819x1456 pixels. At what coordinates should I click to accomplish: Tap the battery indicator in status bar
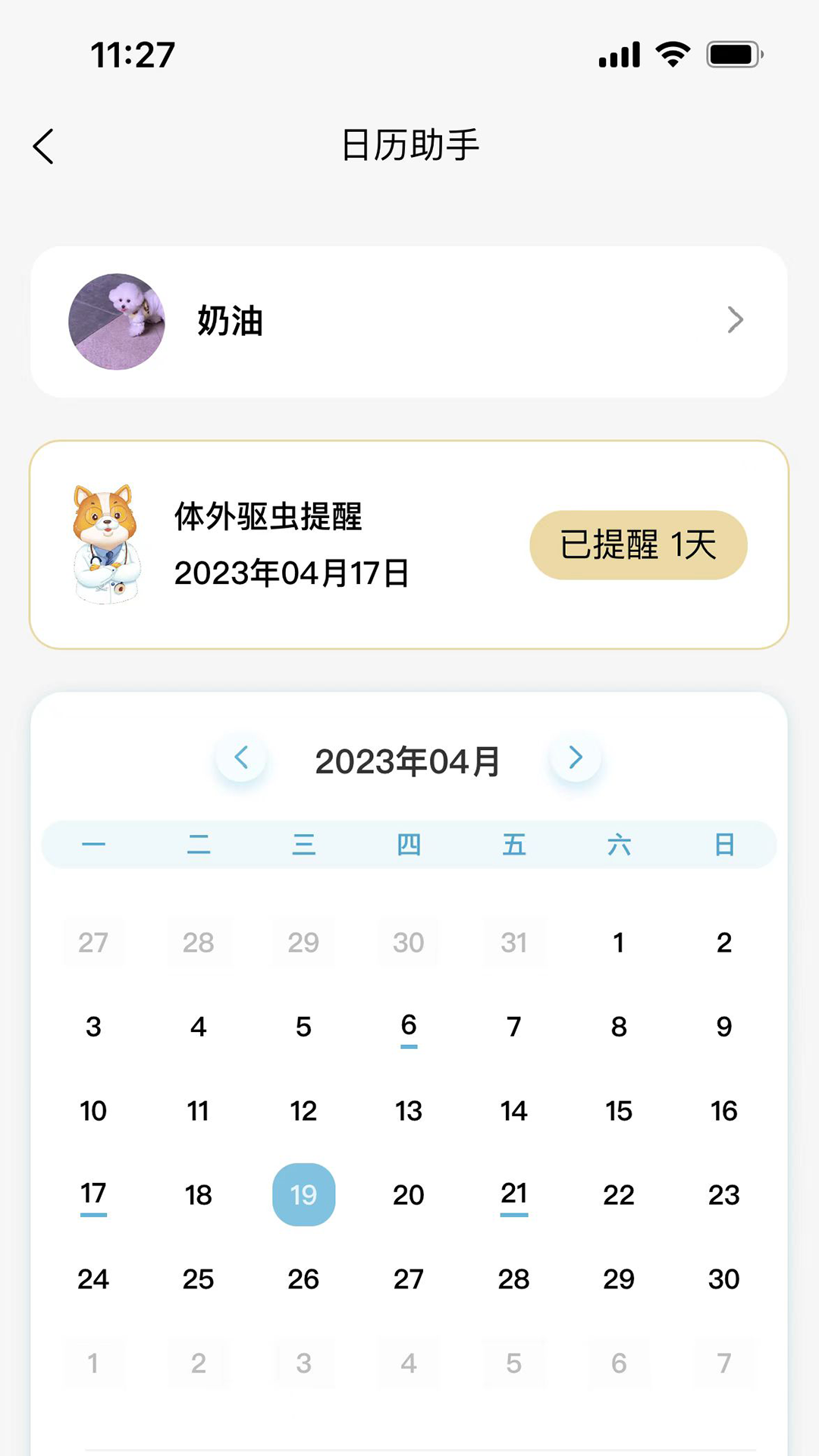click(x=730, y=53)
